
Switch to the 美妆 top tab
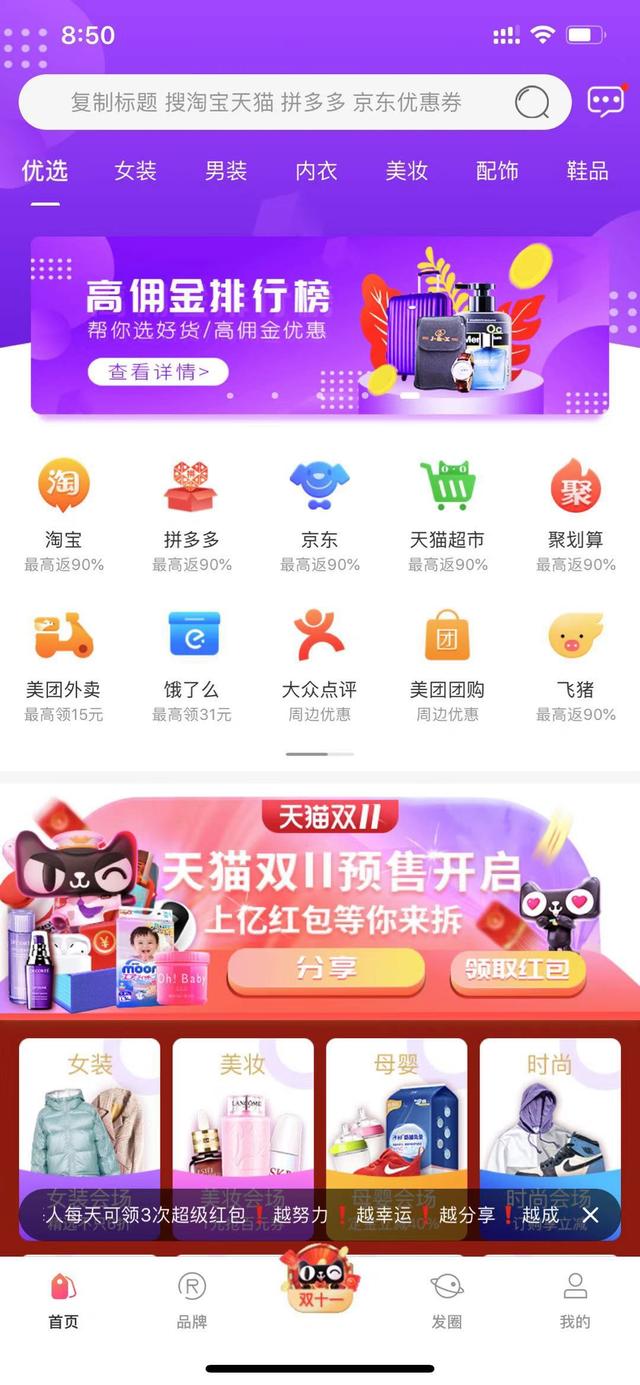pyautogui.click(x=407, y=171)
